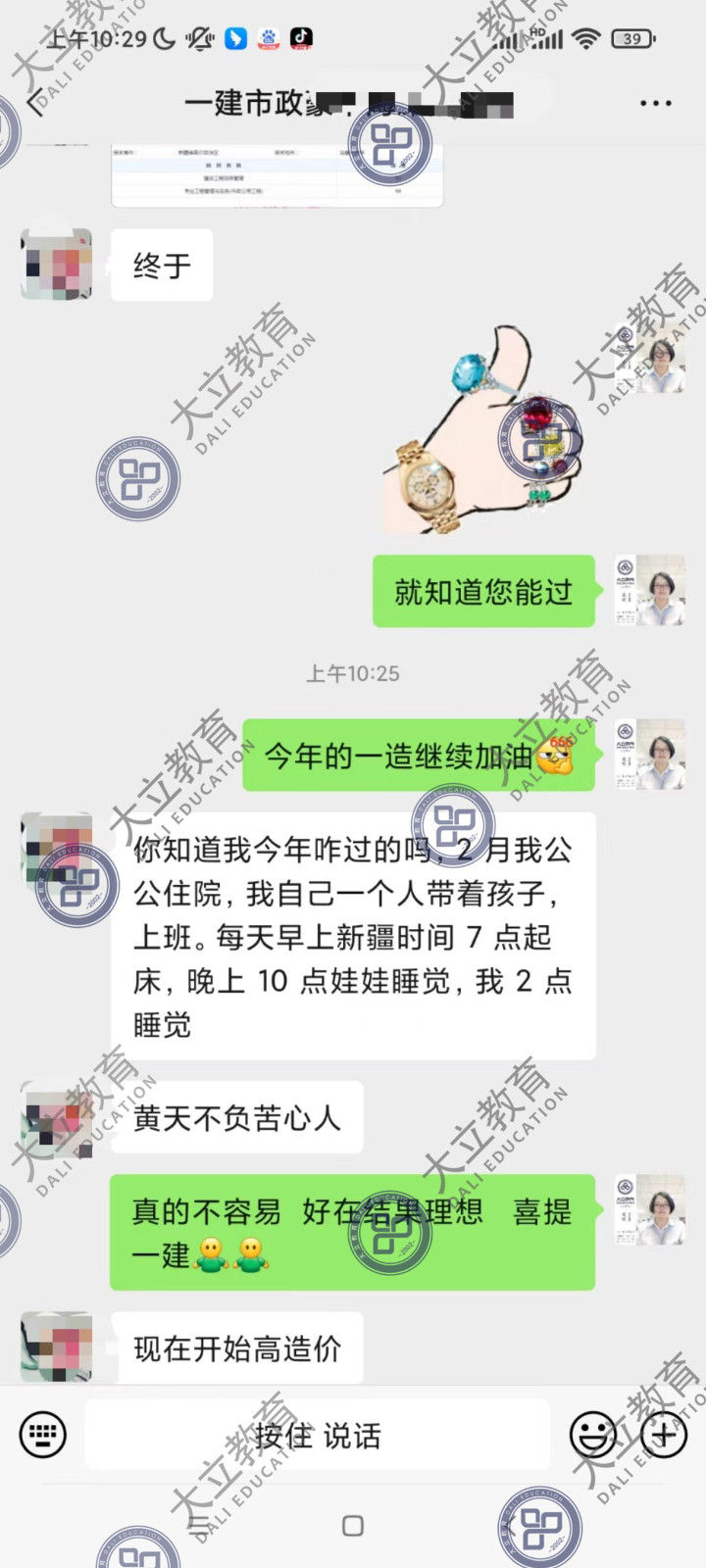The height and width of the screenshot is (1568, 706).
Task: Open the emoji sticker panel
Action: [x=593, y=1435]
